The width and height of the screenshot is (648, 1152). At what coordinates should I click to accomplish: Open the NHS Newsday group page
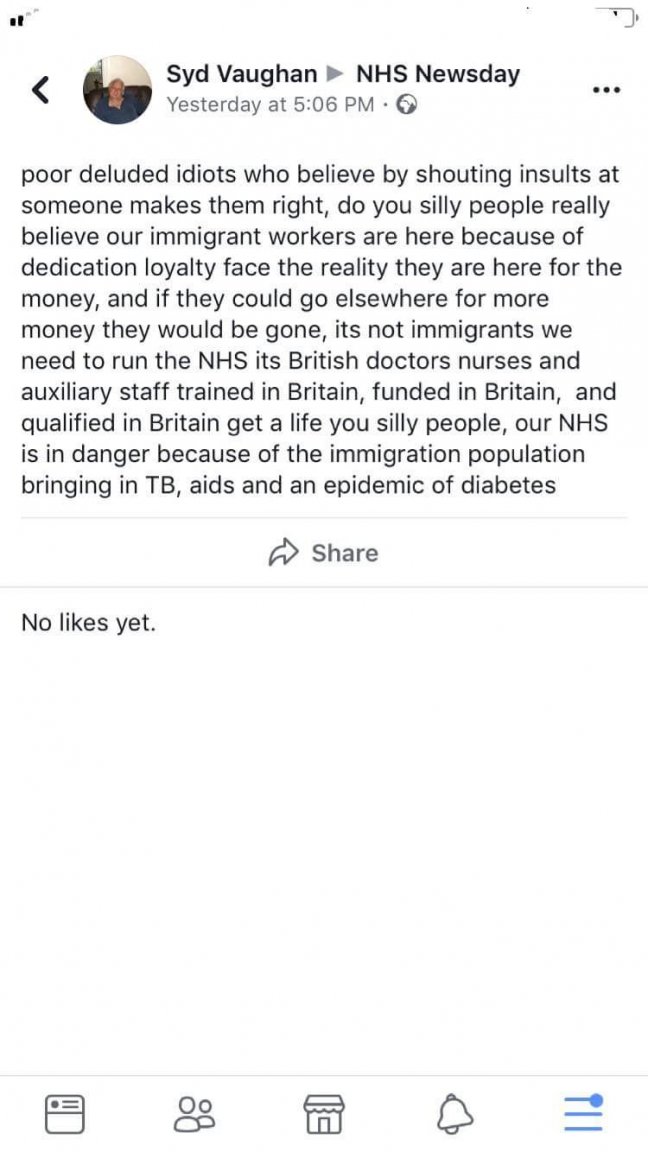[438, 74]
